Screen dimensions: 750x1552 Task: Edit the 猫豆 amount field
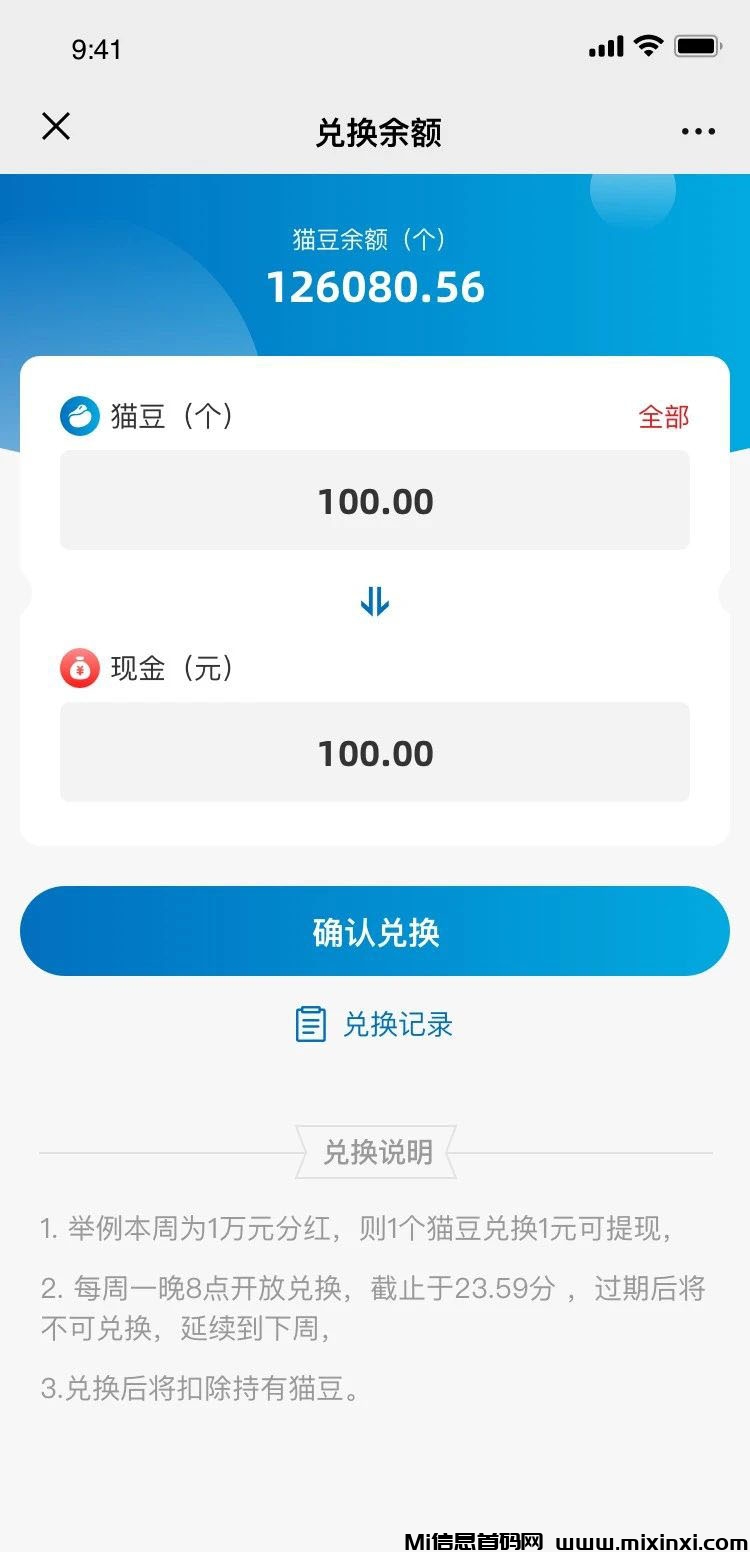click(x=375, y=500)
